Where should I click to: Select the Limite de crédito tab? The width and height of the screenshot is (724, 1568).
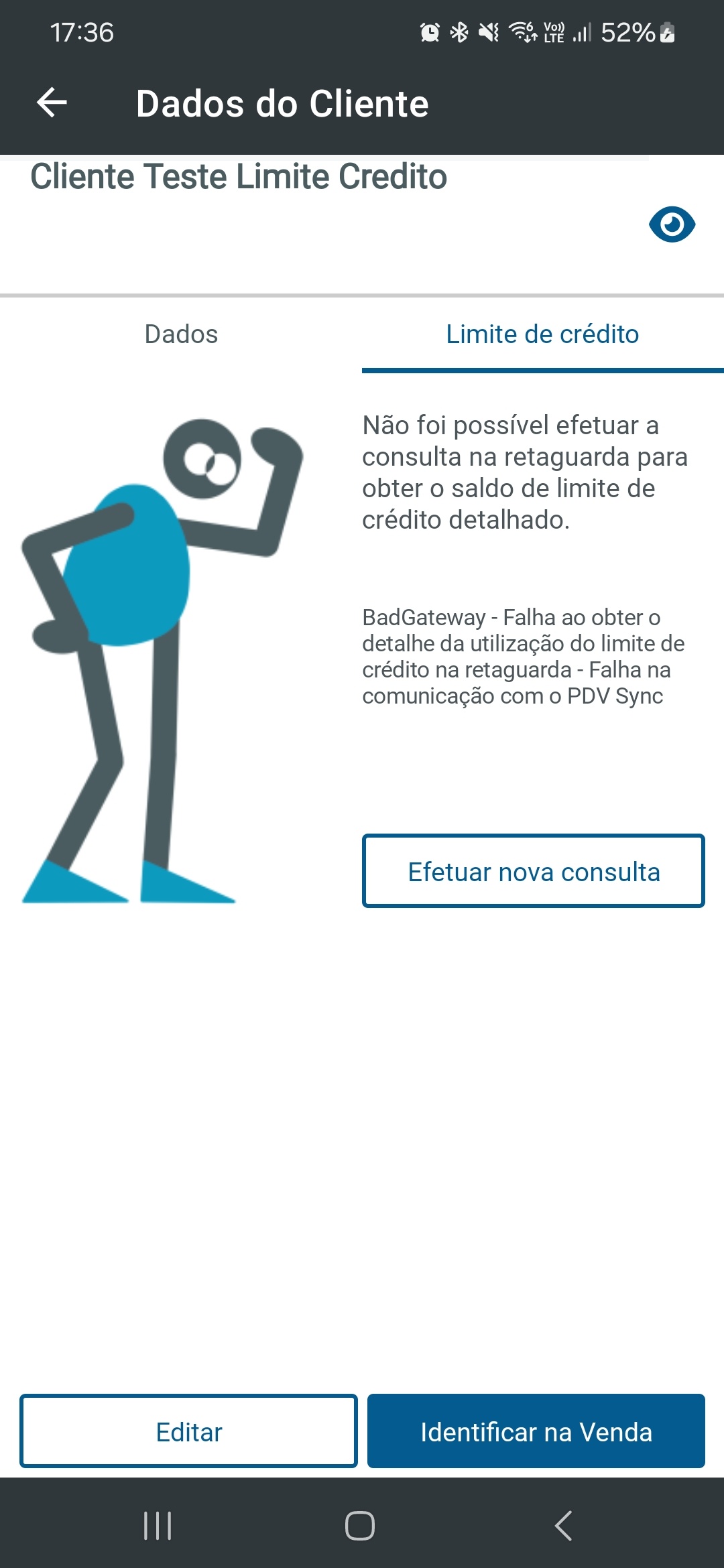pyautogui.click(x=542, y=334)
